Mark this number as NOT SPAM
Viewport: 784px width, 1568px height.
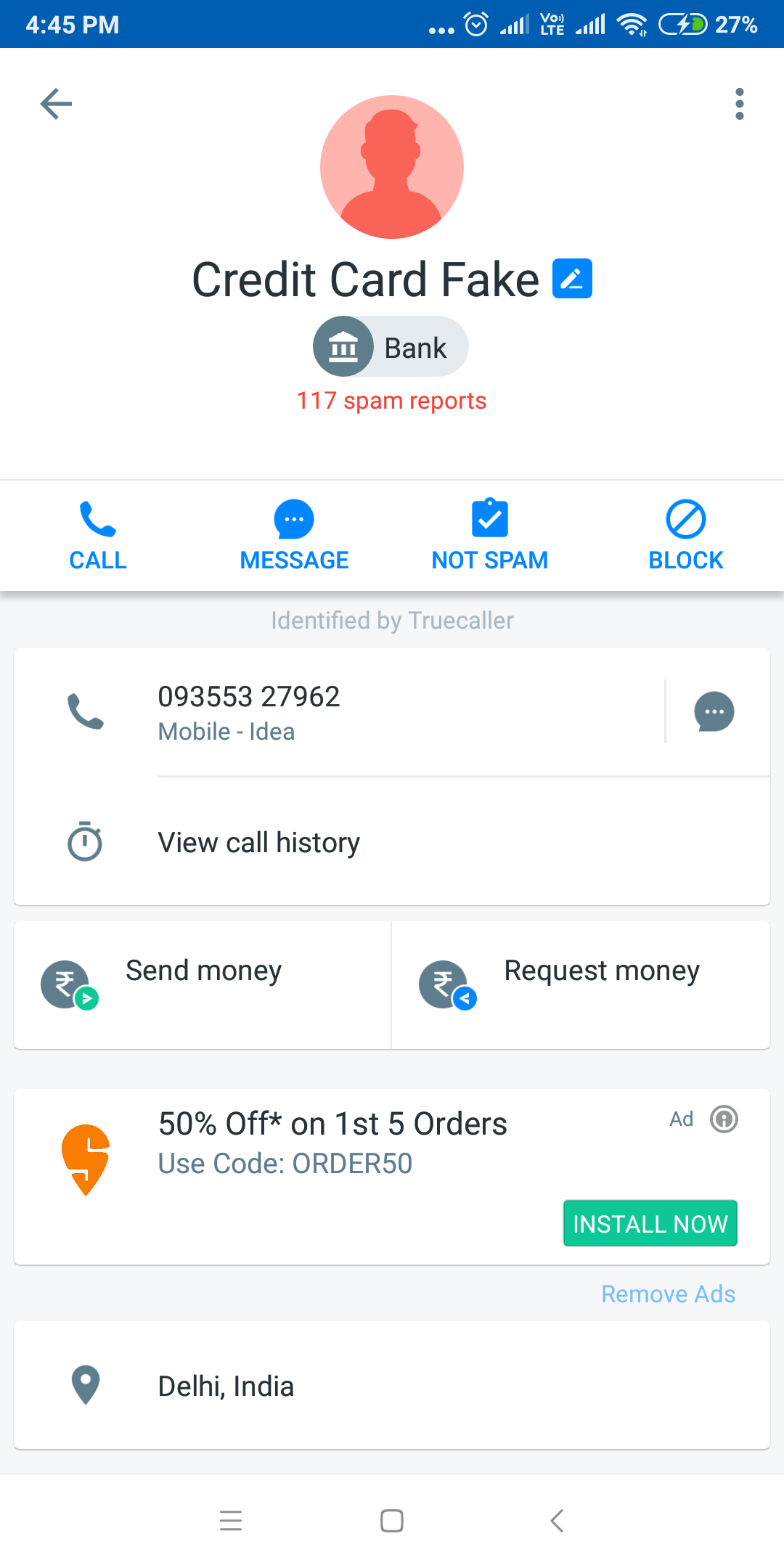490,536
